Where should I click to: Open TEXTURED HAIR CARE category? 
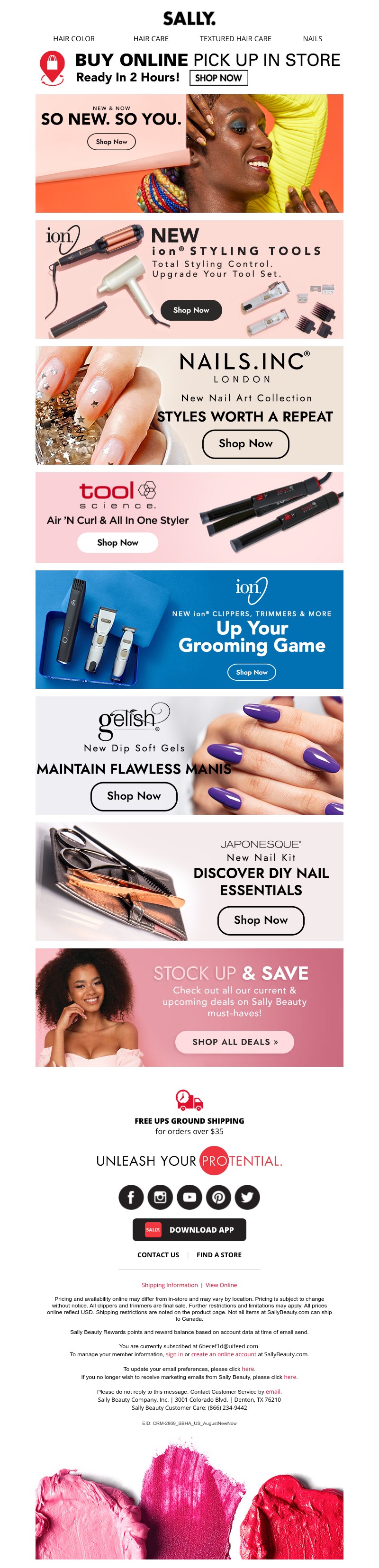pyautogui.click(x=235, y=38)
